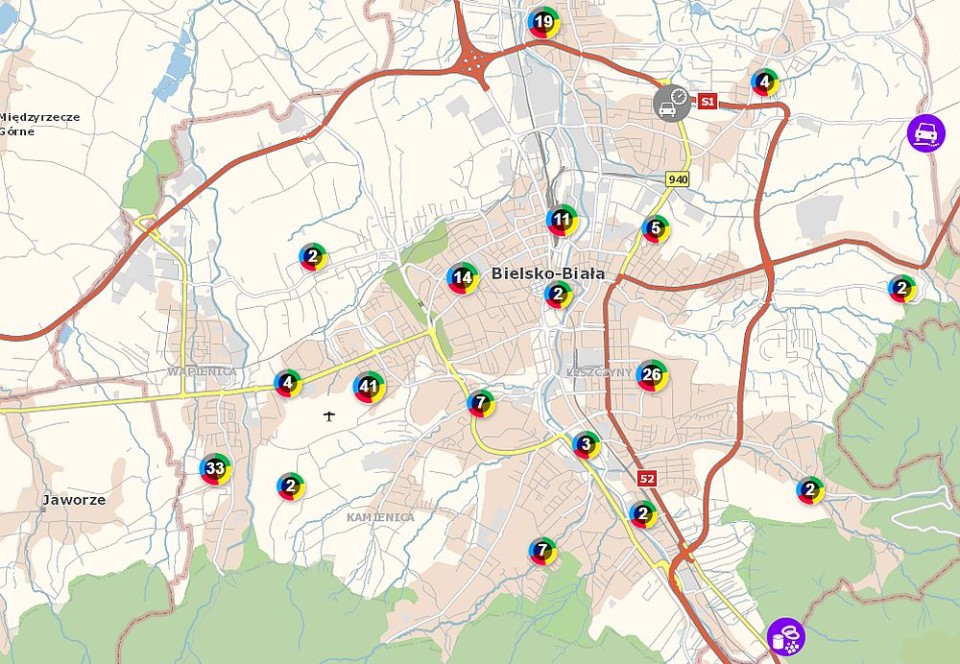
Task: Expand the cluster marker showing 11
Action: coord(562,220)
